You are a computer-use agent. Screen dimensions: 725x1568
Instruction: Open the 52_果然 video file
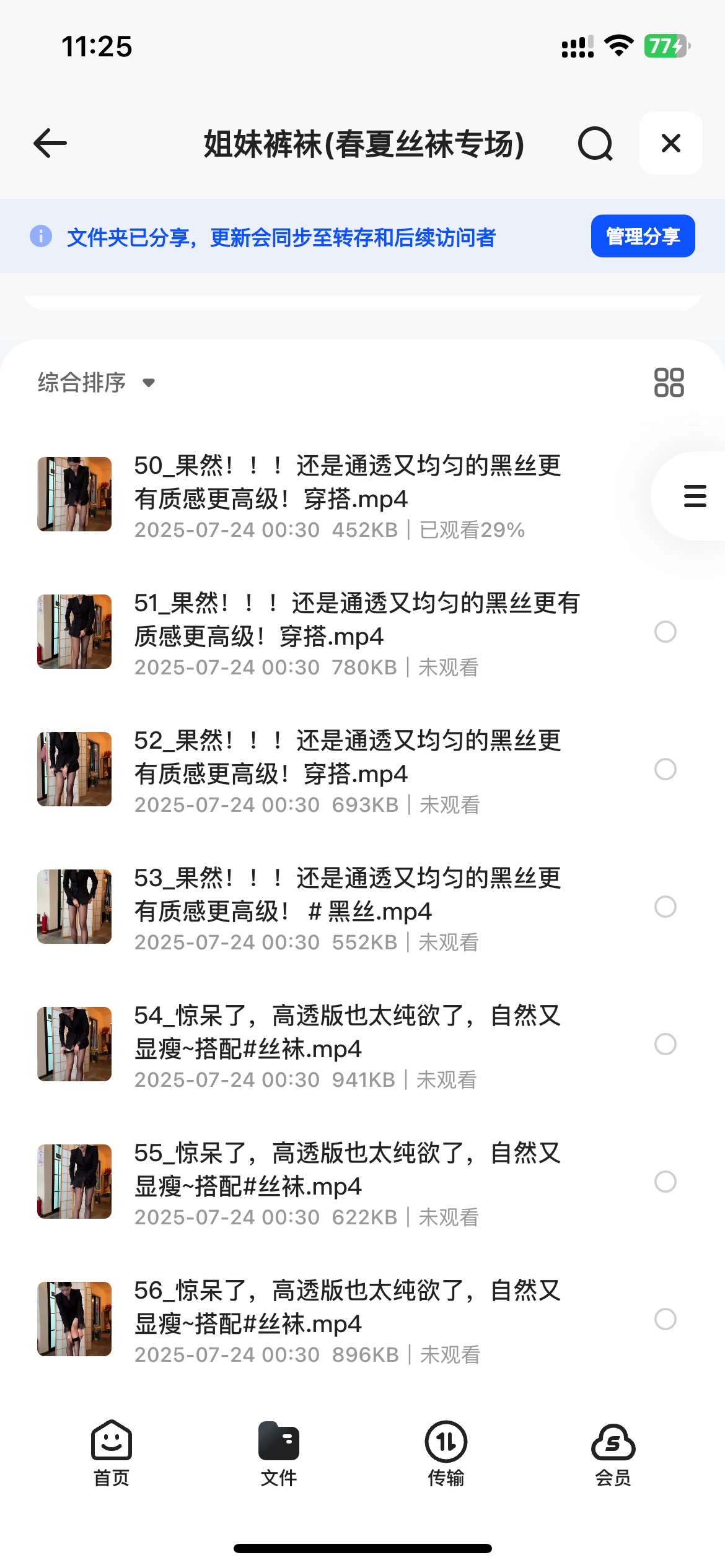pos(347,758)
